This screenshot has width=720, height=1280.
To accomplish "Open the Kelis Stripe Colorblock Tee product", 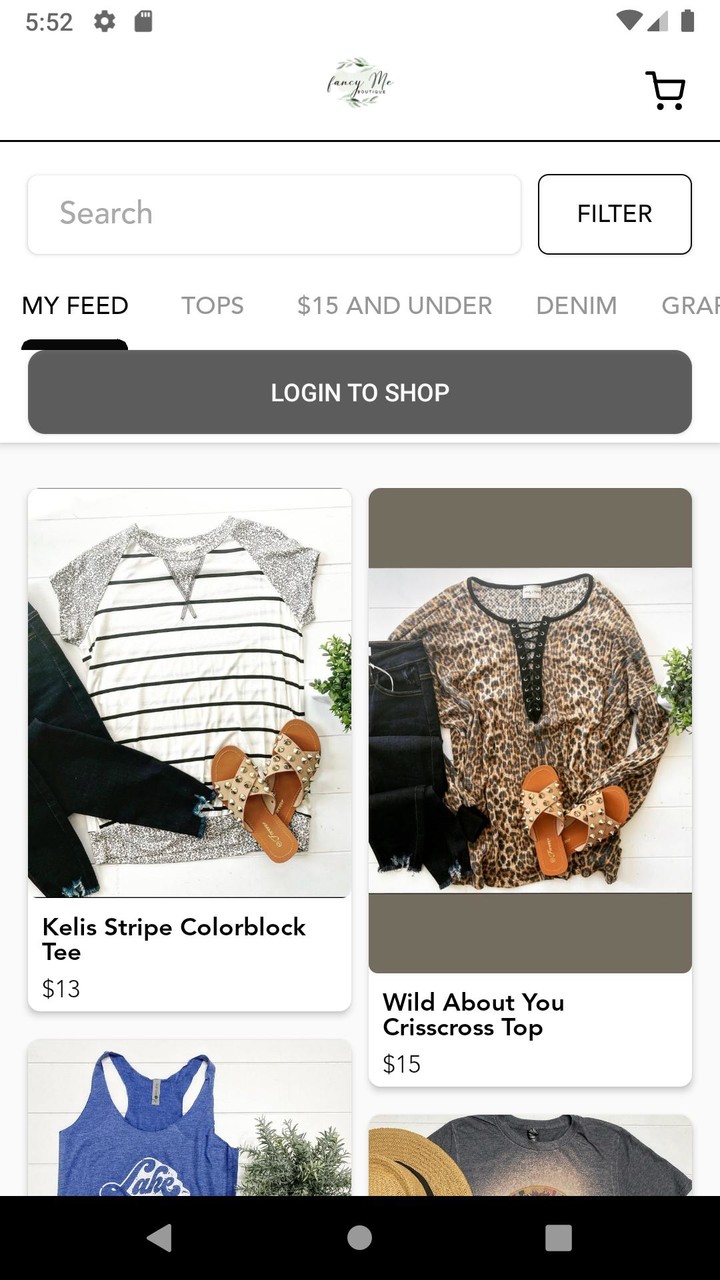I will point(189,694).
